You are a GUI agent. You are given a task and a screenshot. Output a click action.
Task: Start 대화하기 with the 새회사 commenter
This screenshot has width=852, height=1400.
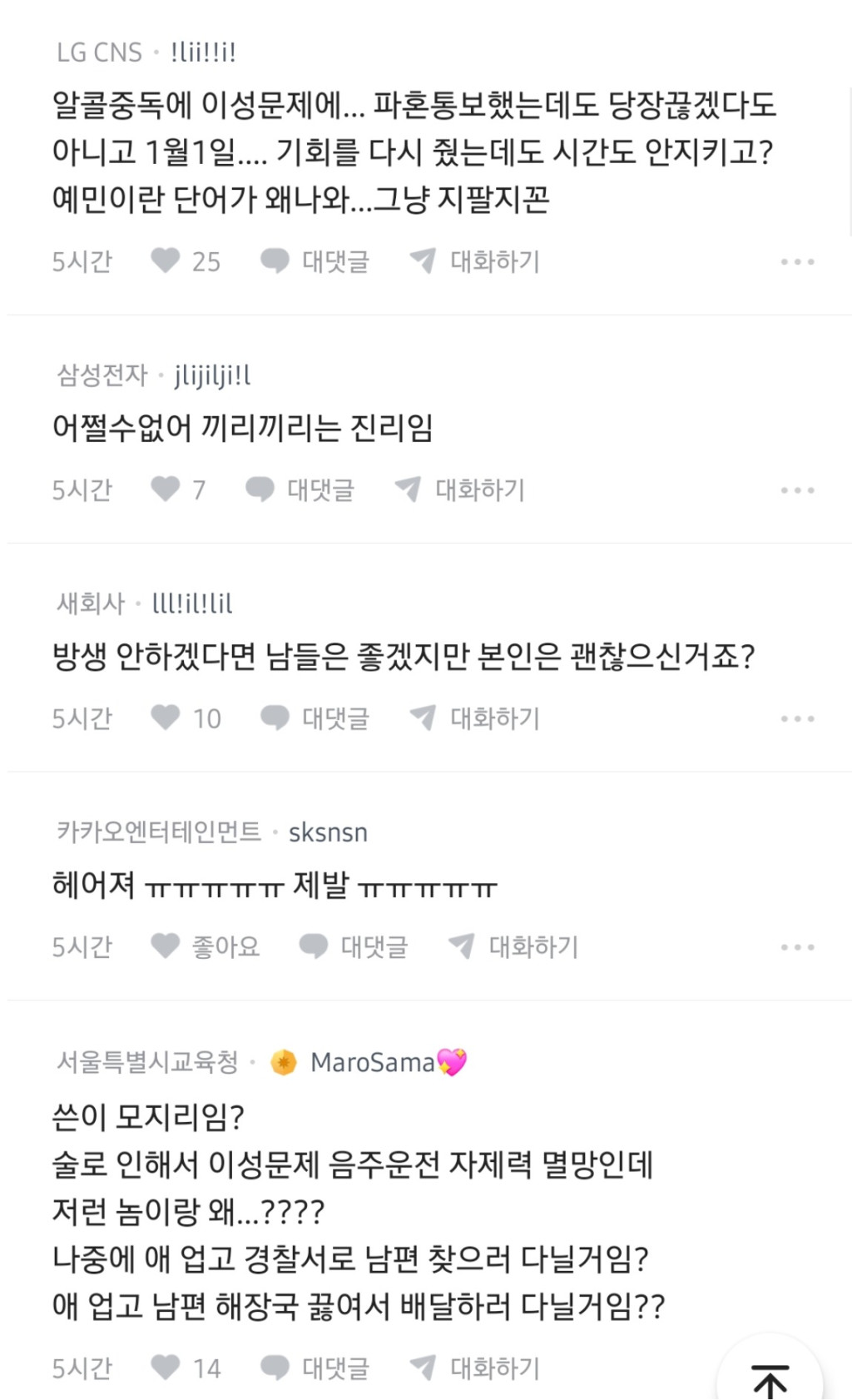475,717
